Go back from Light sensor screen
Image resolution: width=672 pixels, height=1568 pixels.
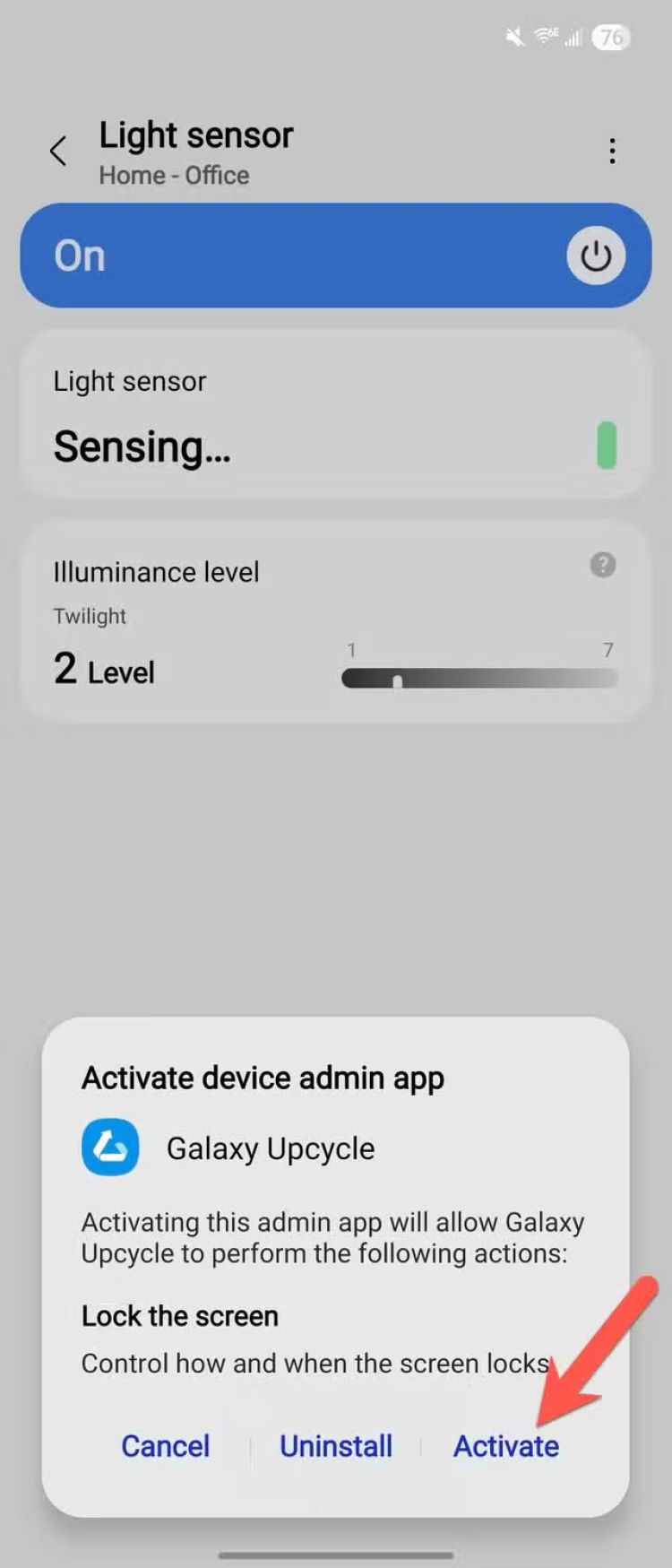pos(59,151)
